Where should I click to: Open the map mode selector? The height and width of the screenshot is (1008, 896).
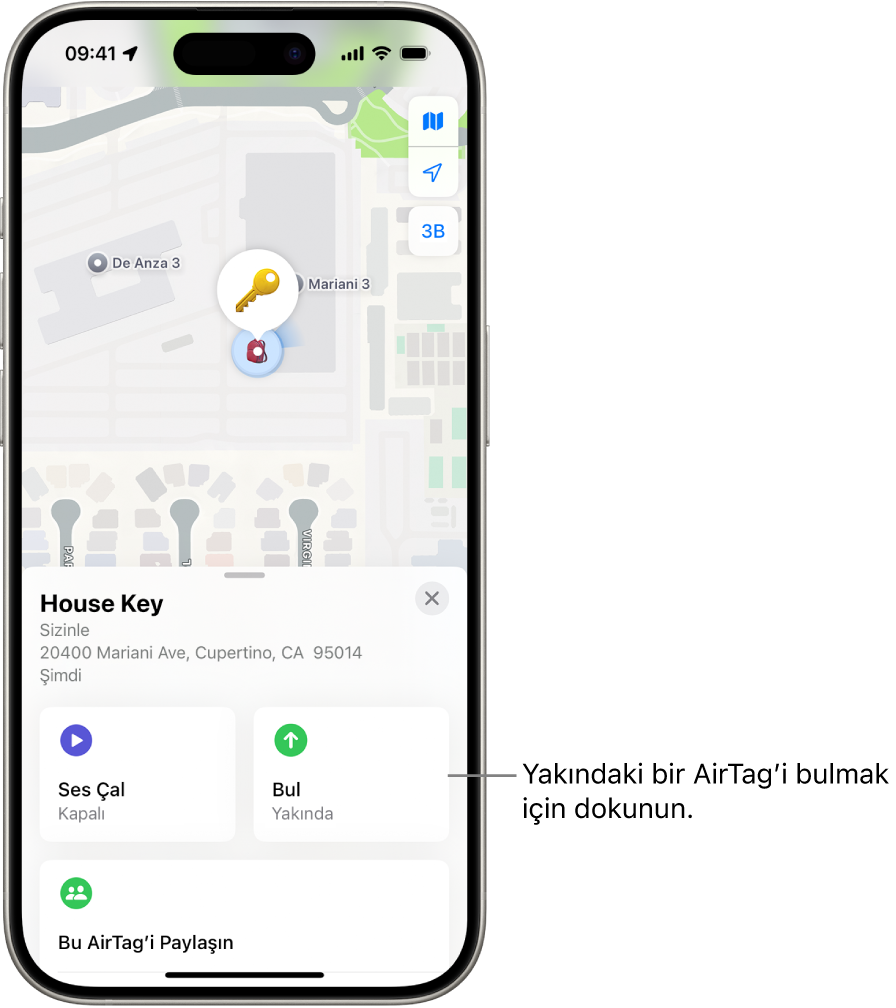(x=433, y=122)
